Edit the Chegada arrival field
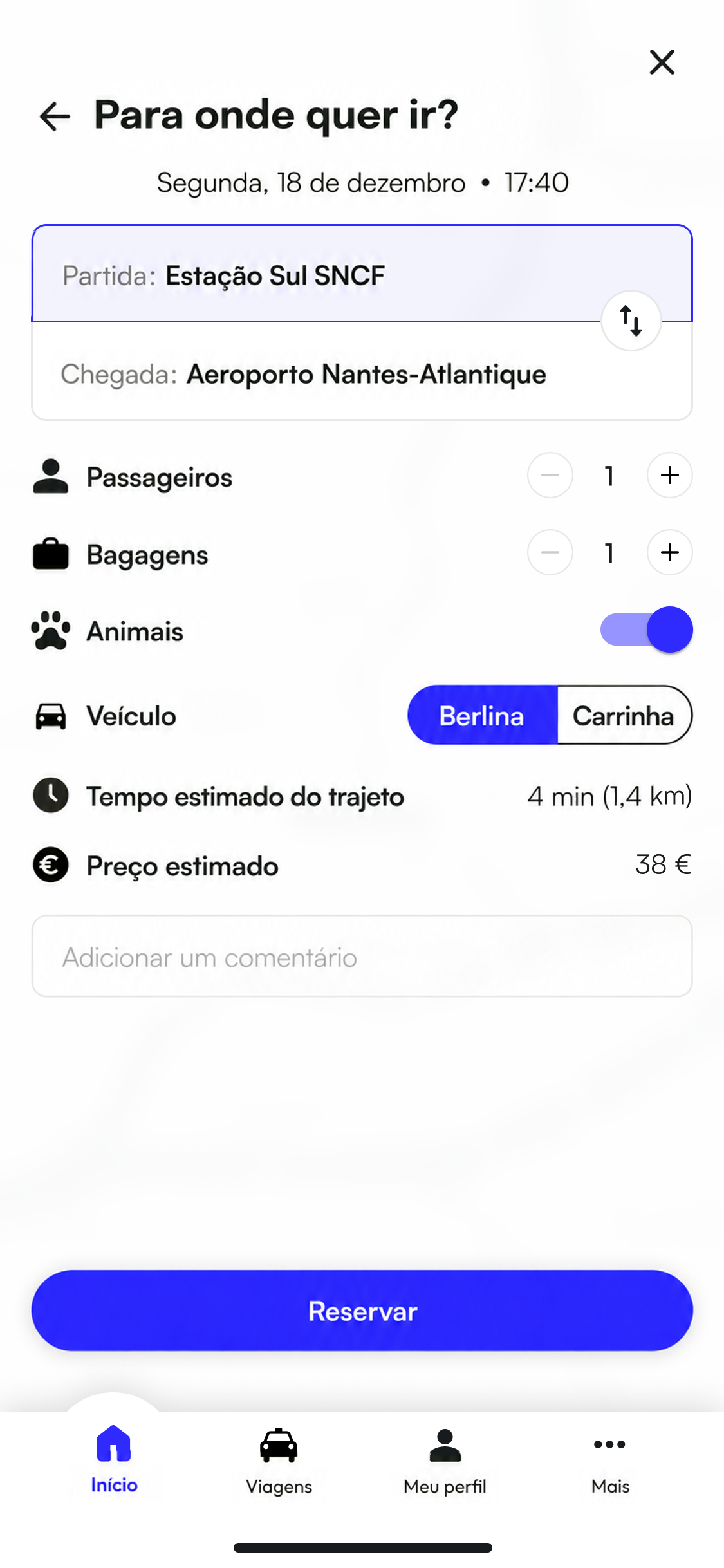 362,372
